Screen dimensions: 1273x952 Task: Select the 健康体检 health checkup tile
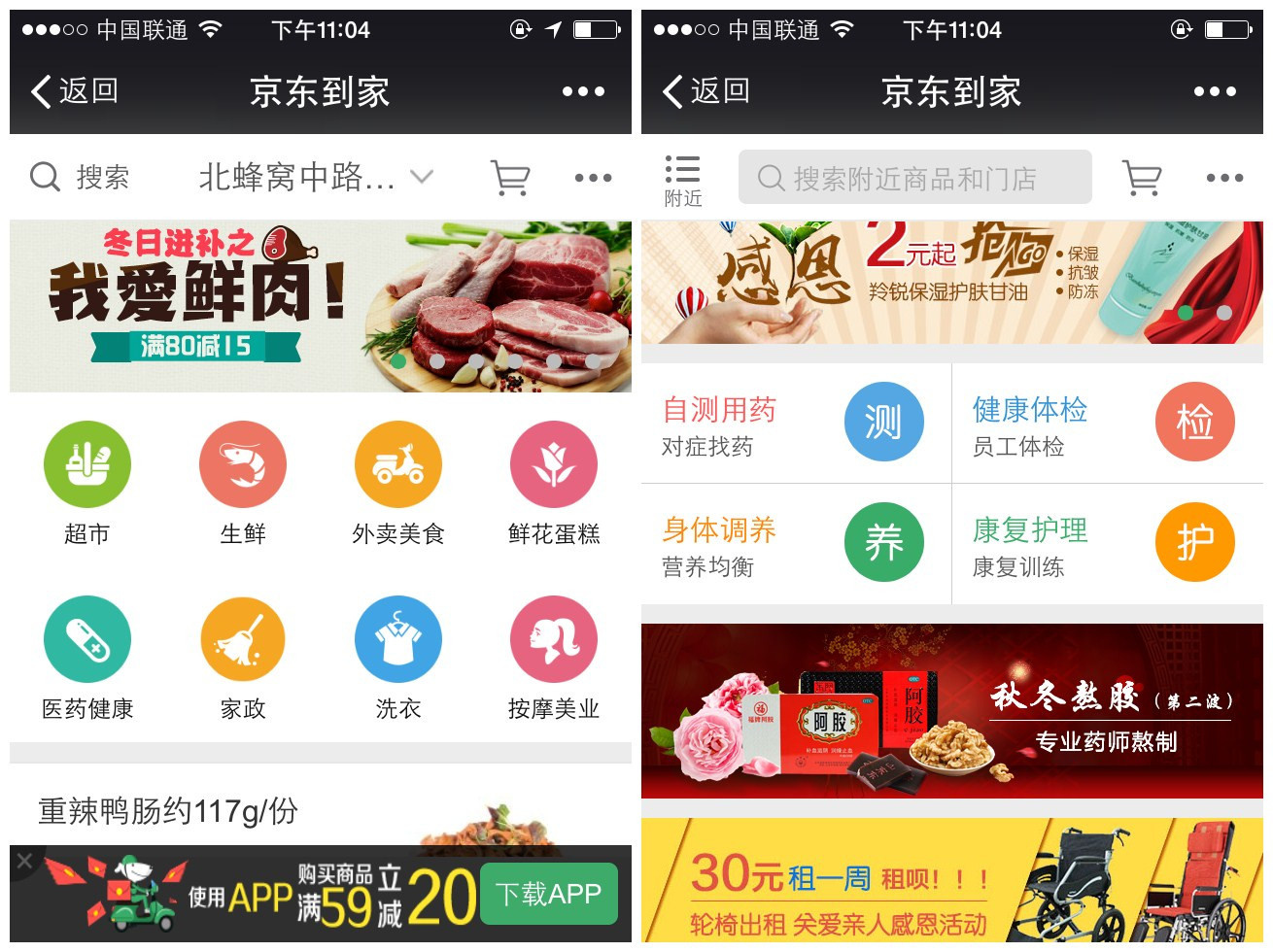pos(1106,424)
